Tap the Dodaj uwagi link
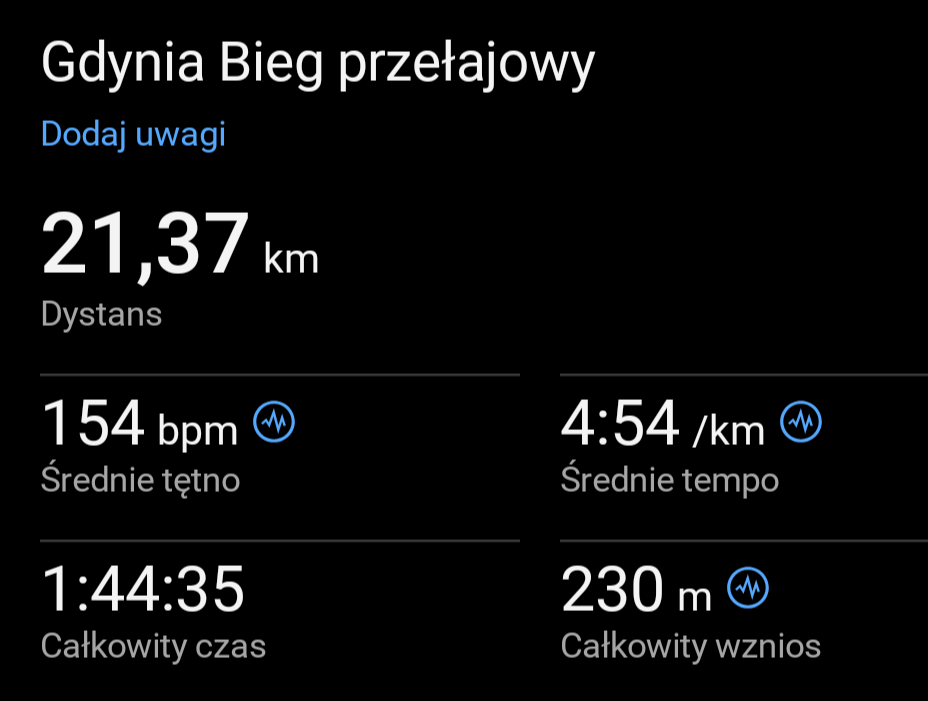 click(133, 134)
